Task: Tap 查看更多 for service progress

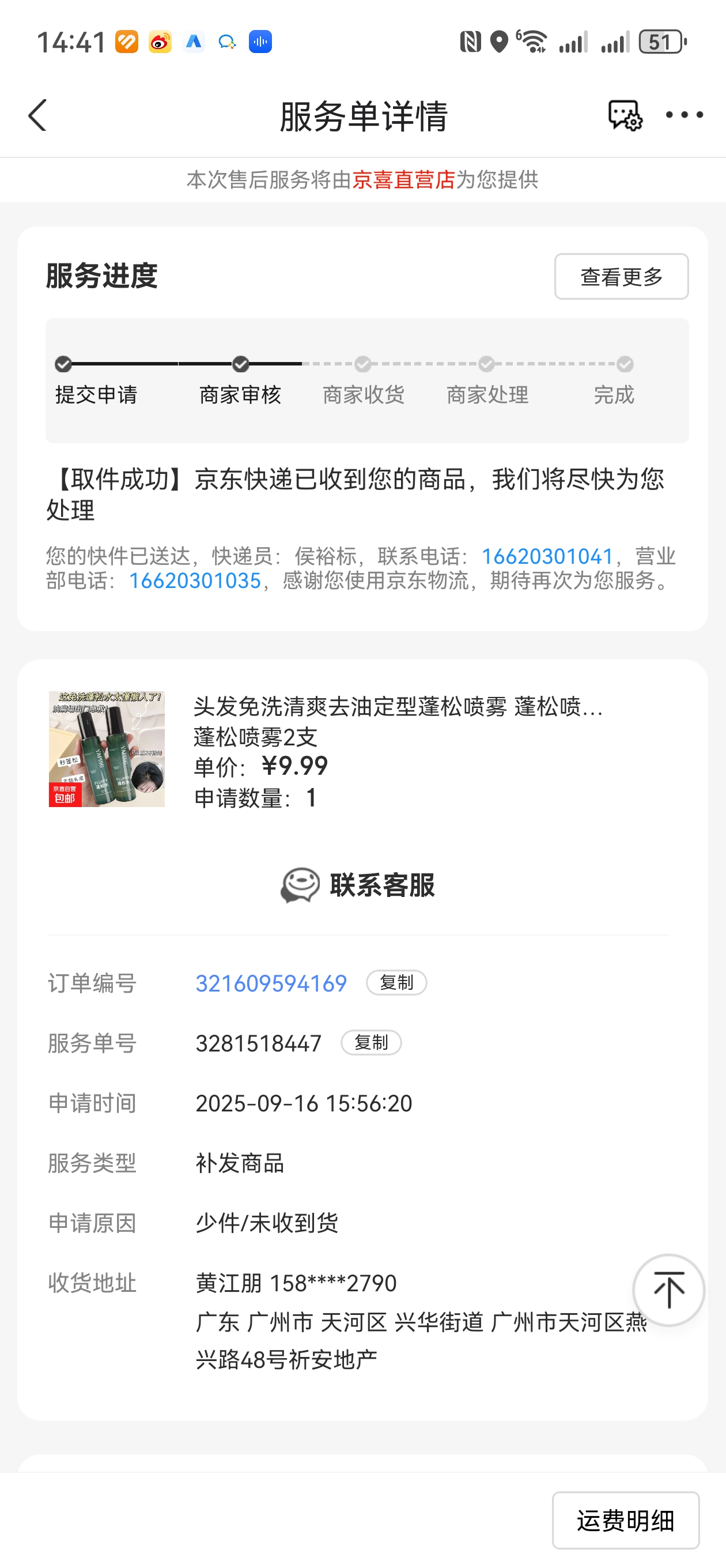Action: [621, 276]
